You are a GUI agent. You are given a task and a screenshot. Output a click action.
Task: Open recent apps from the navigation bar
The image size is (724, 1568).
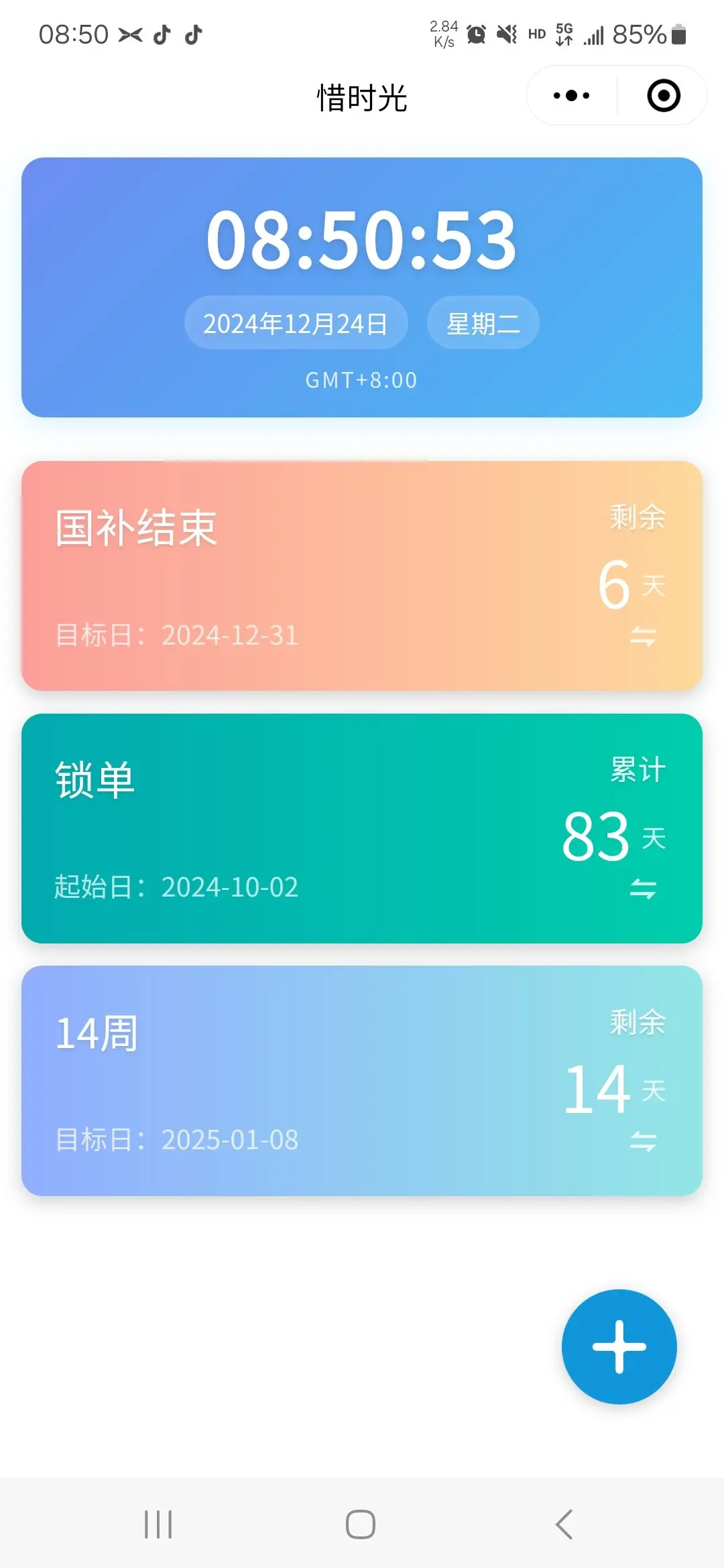coord(158,1524)
